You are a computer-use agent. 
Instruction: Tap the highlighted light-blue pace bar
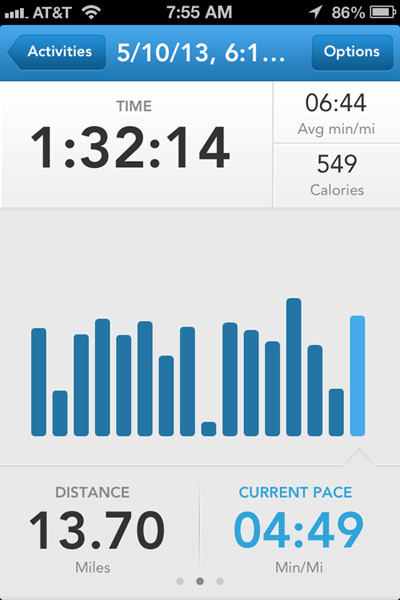[x=357, y=376]
